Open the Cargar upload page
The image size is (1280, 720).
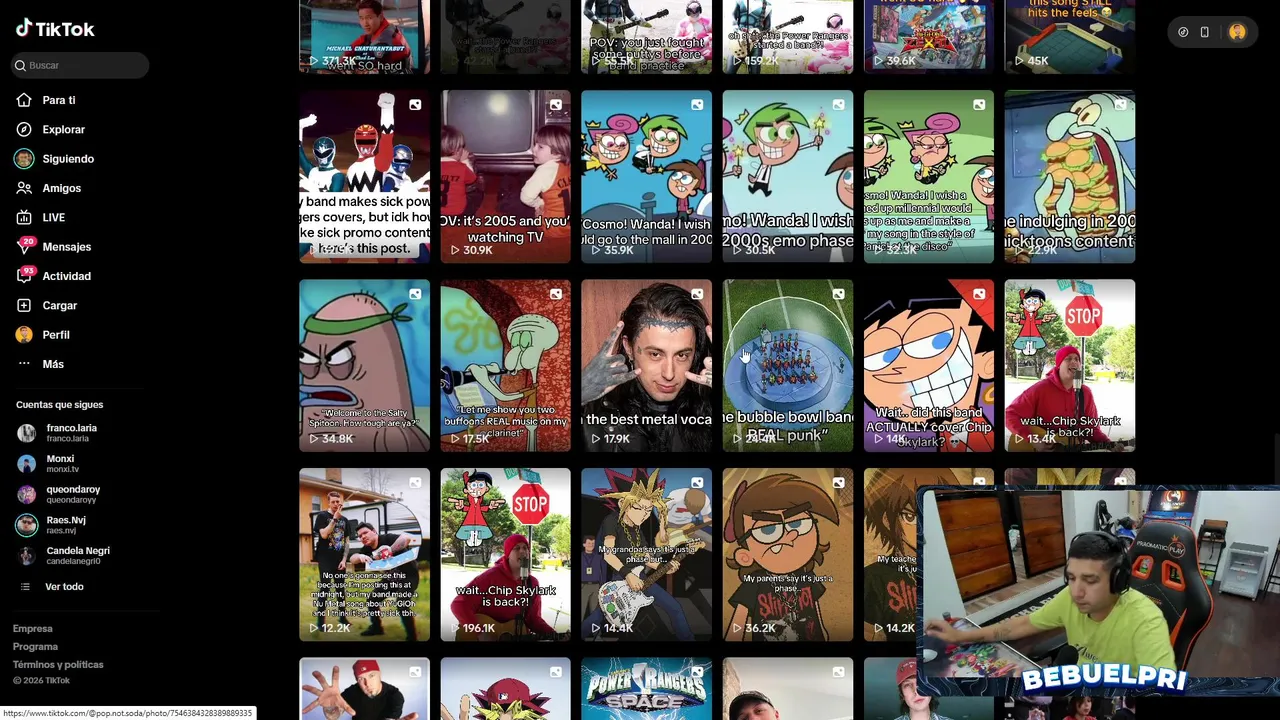59,305
